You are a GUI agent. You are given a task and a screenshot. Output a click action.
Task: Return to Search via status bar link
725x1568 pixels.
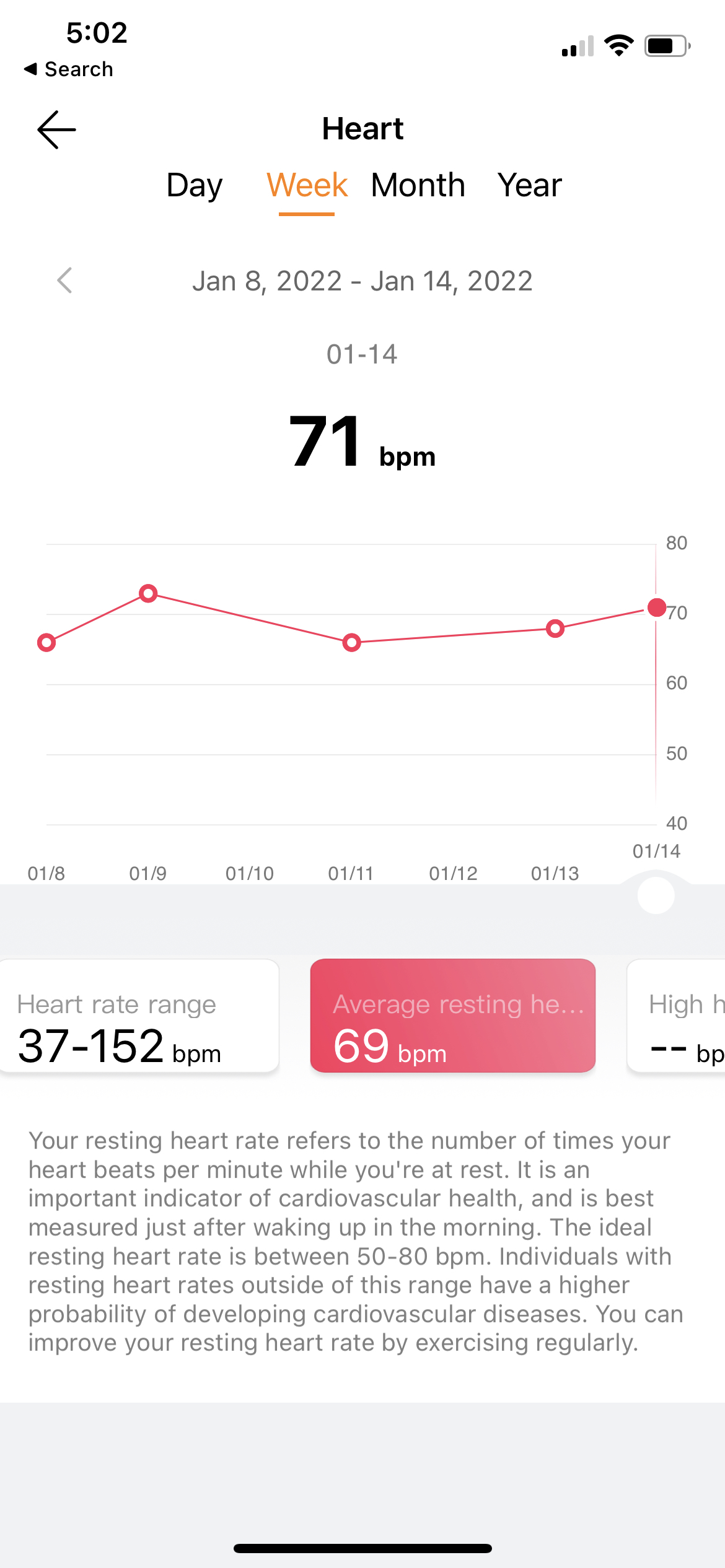tap(69, 69)
